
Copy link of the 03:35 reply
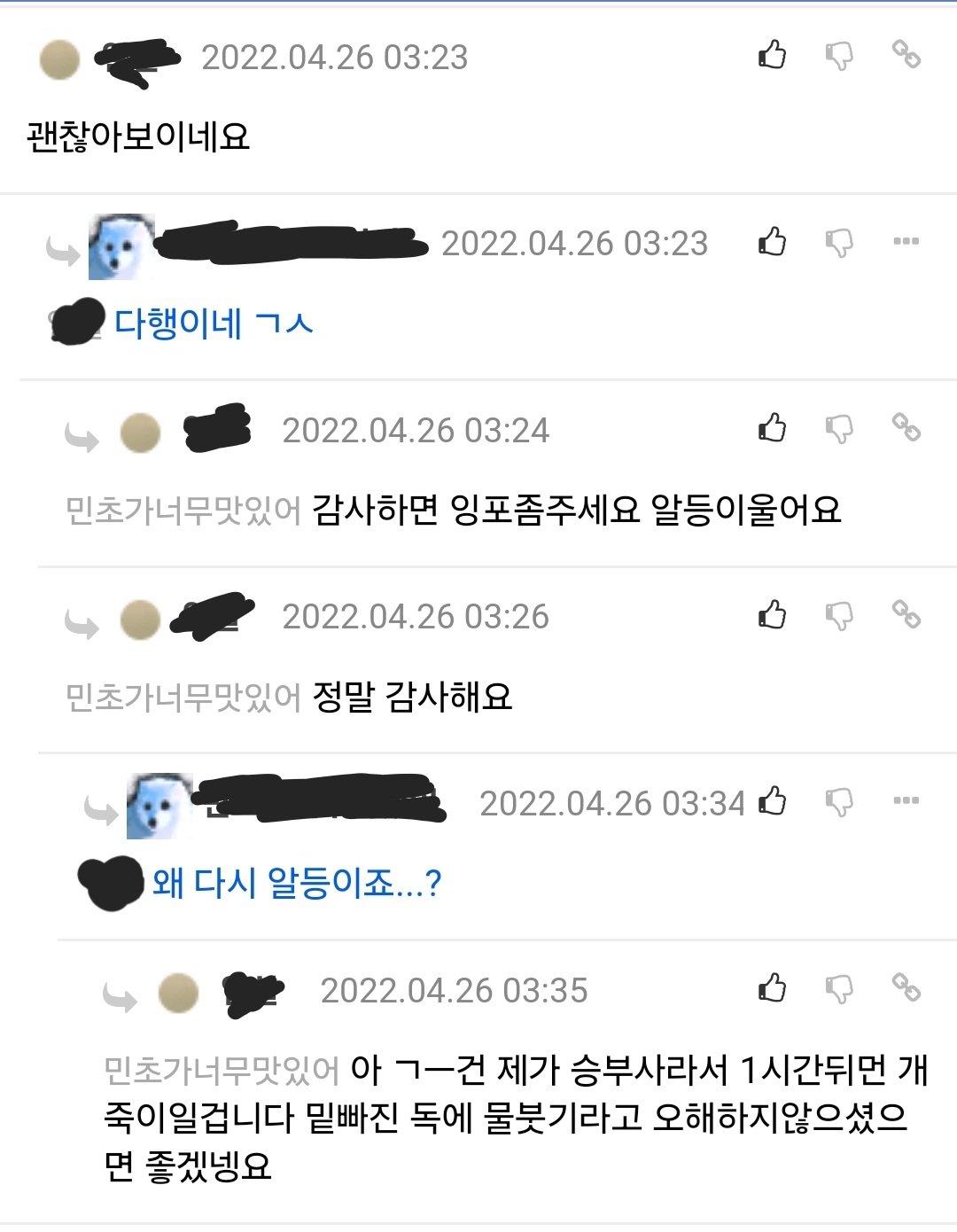906,987
